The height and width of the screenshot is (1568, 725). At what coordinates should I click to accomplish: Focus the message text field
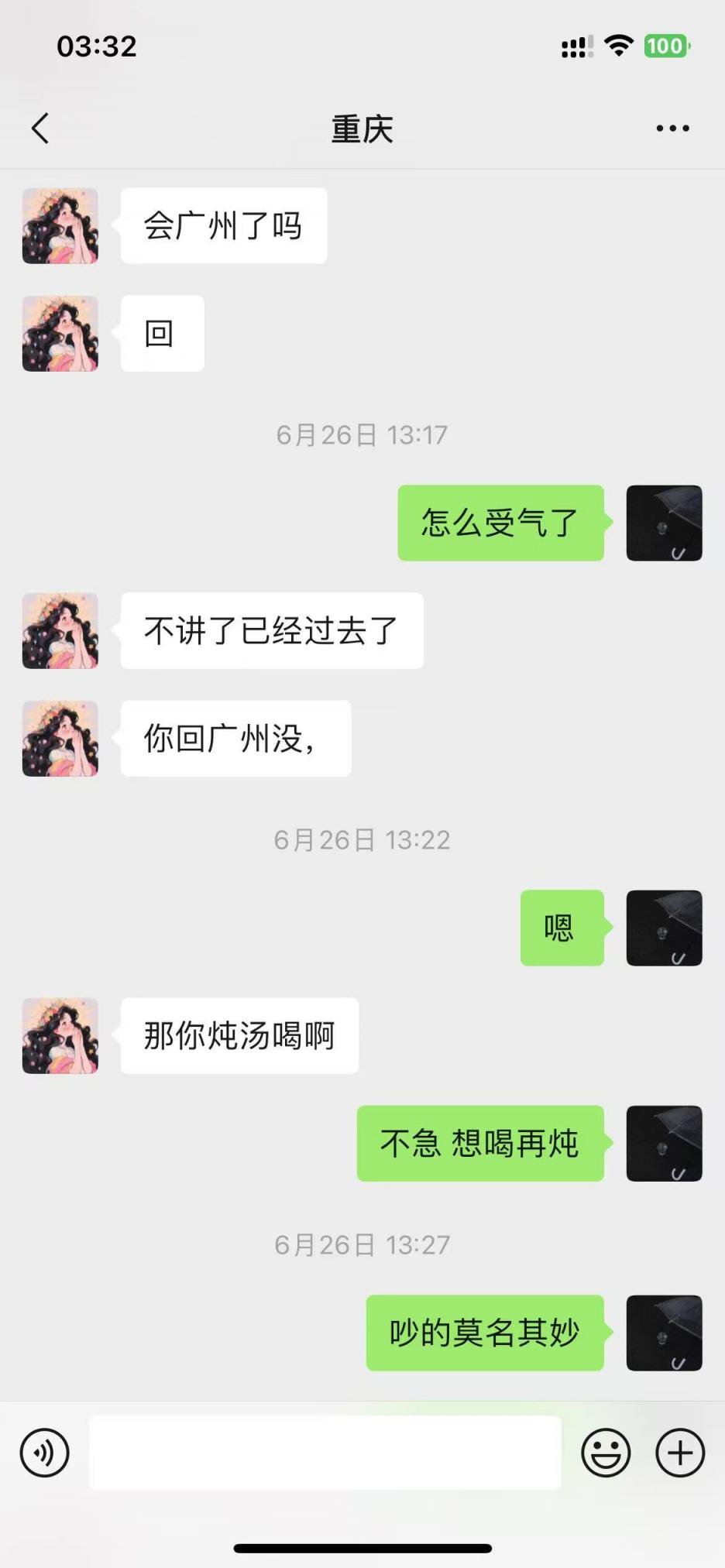(325, 1453)
